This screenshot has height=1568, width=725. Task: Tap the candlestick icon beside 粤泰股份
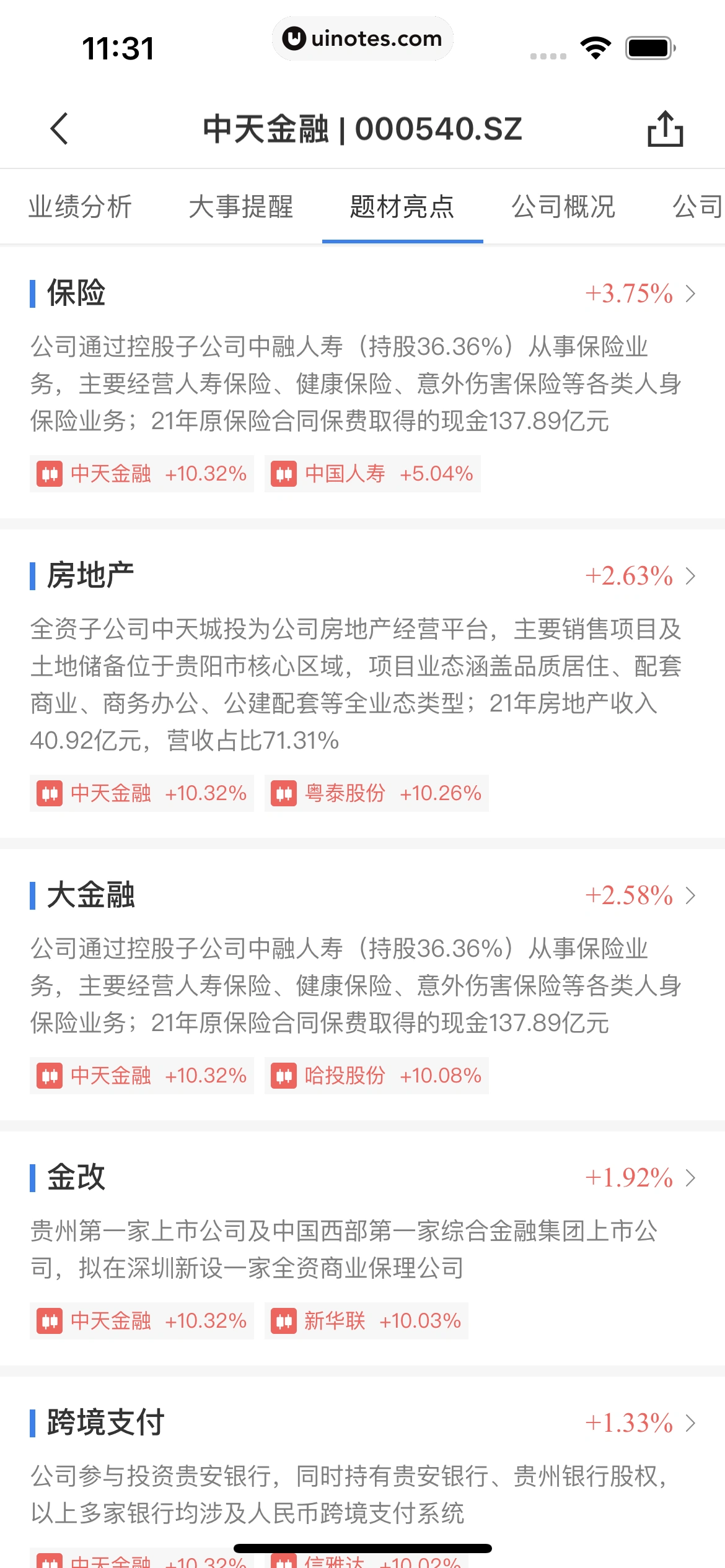click(286, 793)
